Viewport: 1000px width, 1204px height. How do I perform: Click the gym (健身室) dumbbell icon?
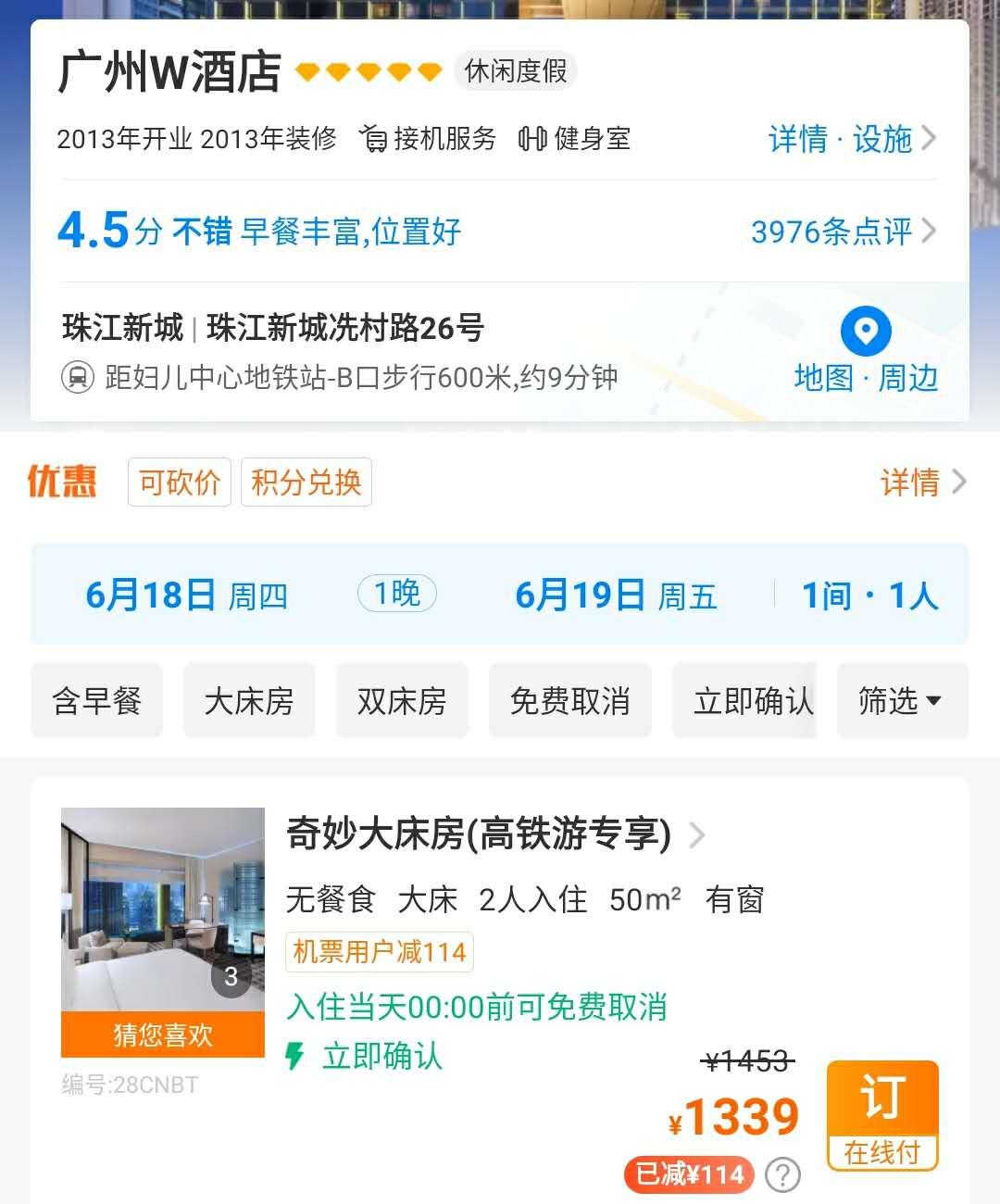[532, 138]
